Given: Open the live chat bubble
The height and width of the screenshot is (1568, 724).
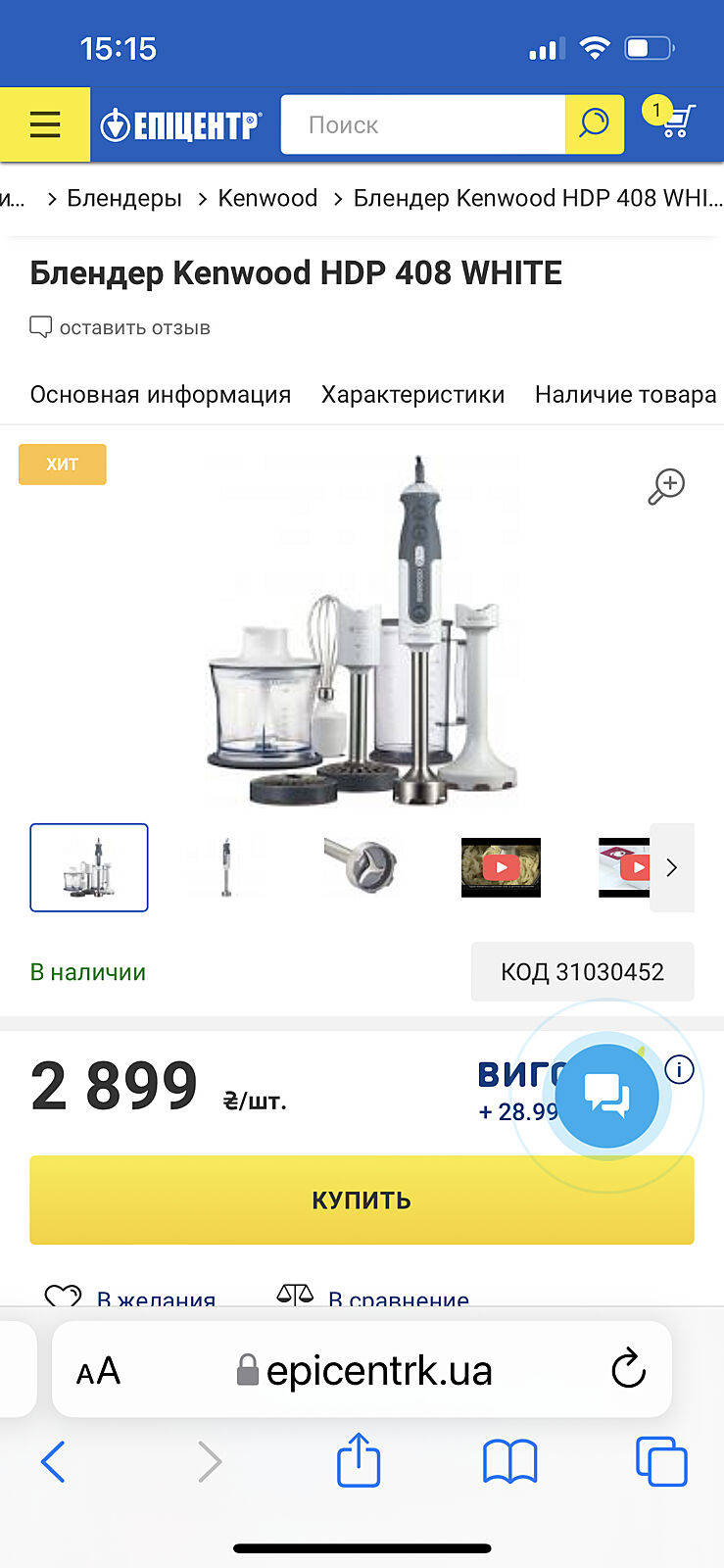Looking at the screenshot, I should click(x=607, y=1096).
